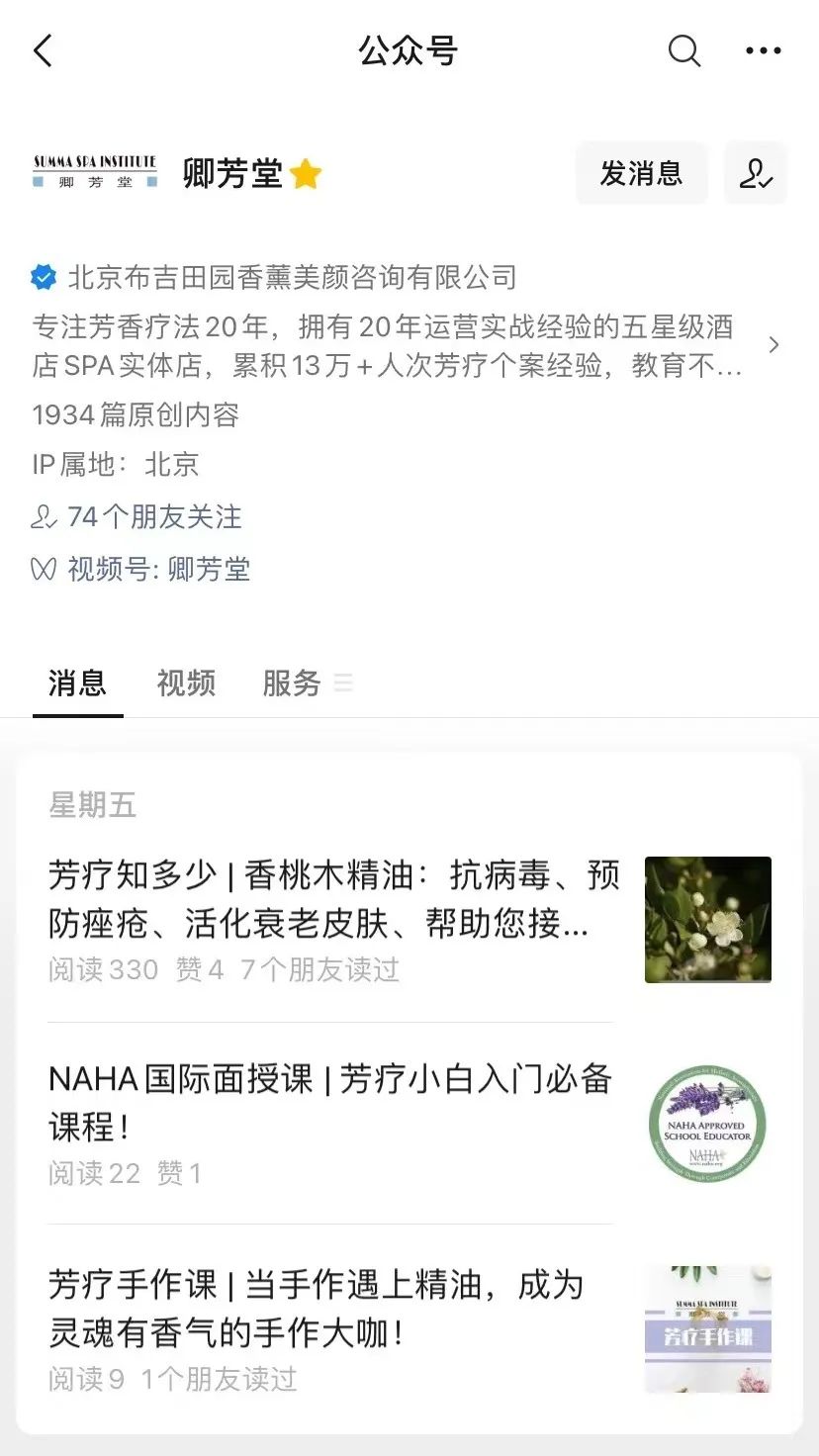Switch to the 服务 tab

[x=291, y=682]
